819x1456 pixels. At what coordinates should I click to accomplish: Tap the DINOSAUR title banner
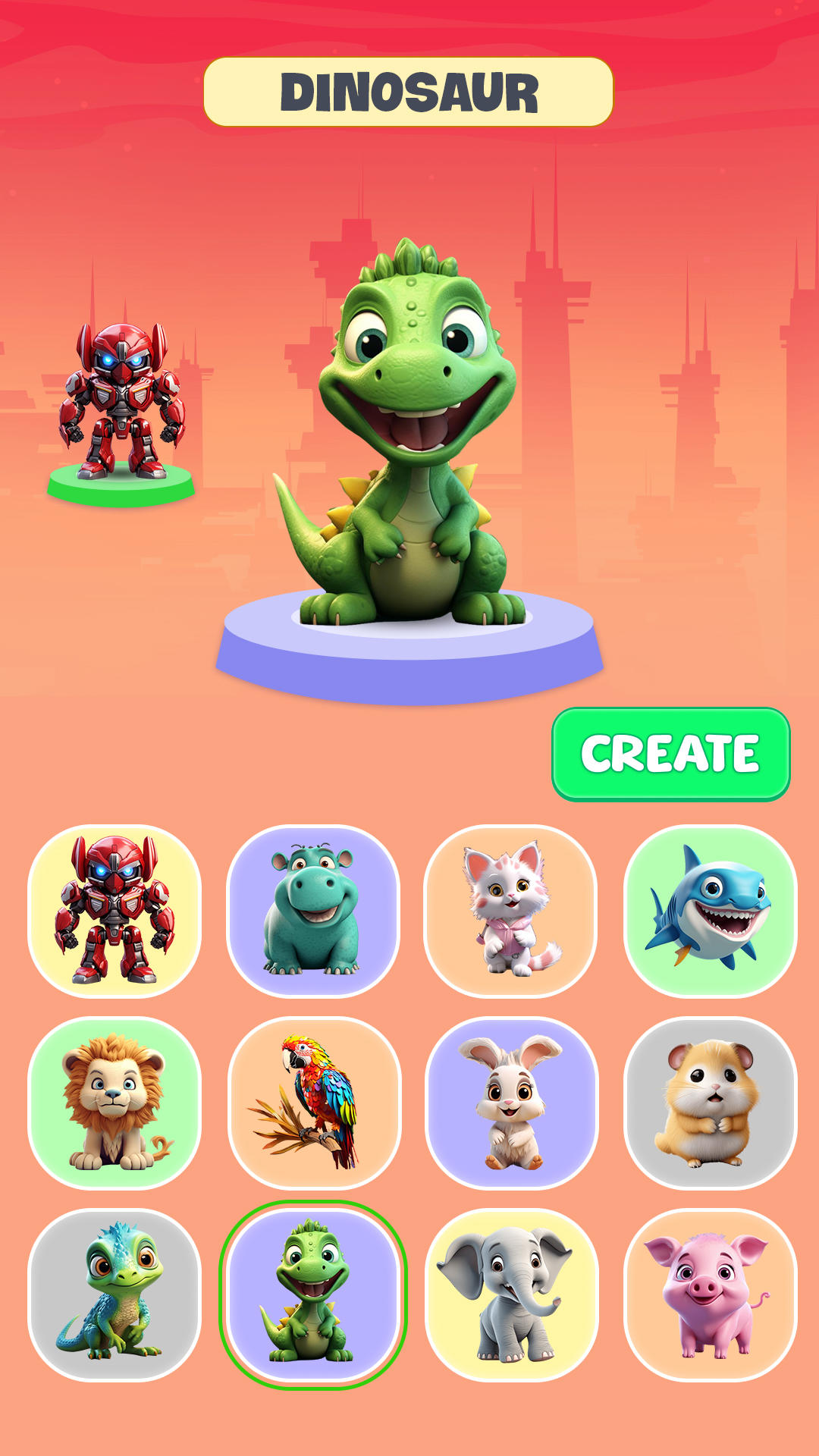coord(409,91)
